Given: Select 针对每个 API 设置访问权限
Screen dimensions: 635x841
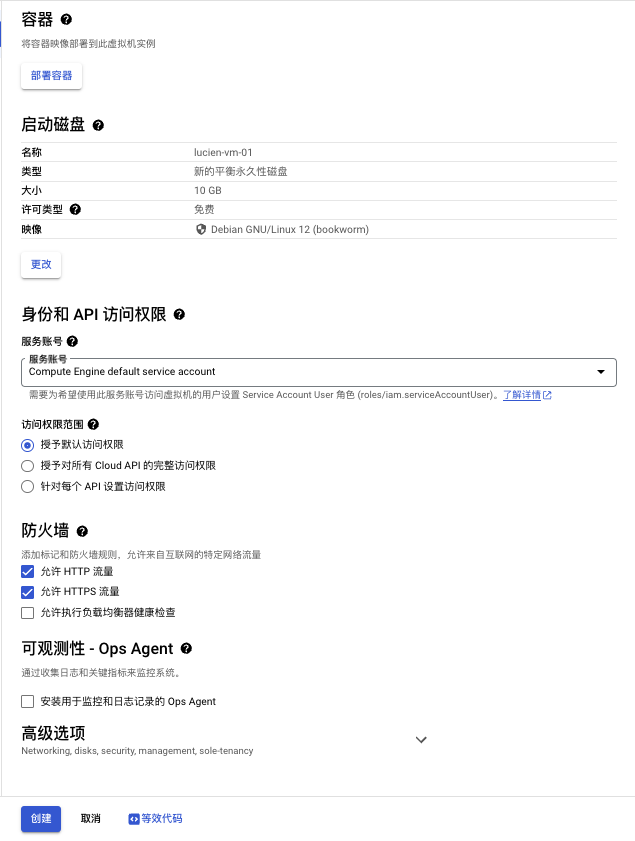Looking at the screenshot, I should (28, 486).
